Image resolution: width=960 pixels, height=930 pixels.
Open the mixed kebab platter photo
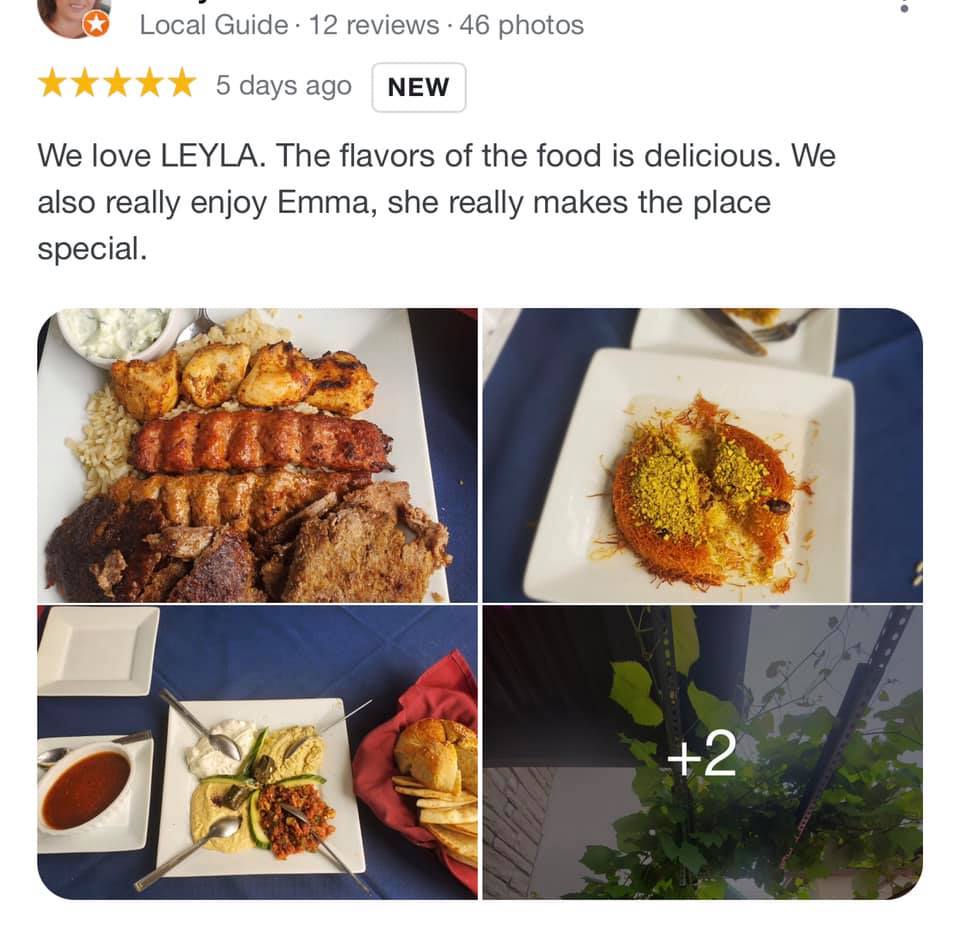click(257, 455)
